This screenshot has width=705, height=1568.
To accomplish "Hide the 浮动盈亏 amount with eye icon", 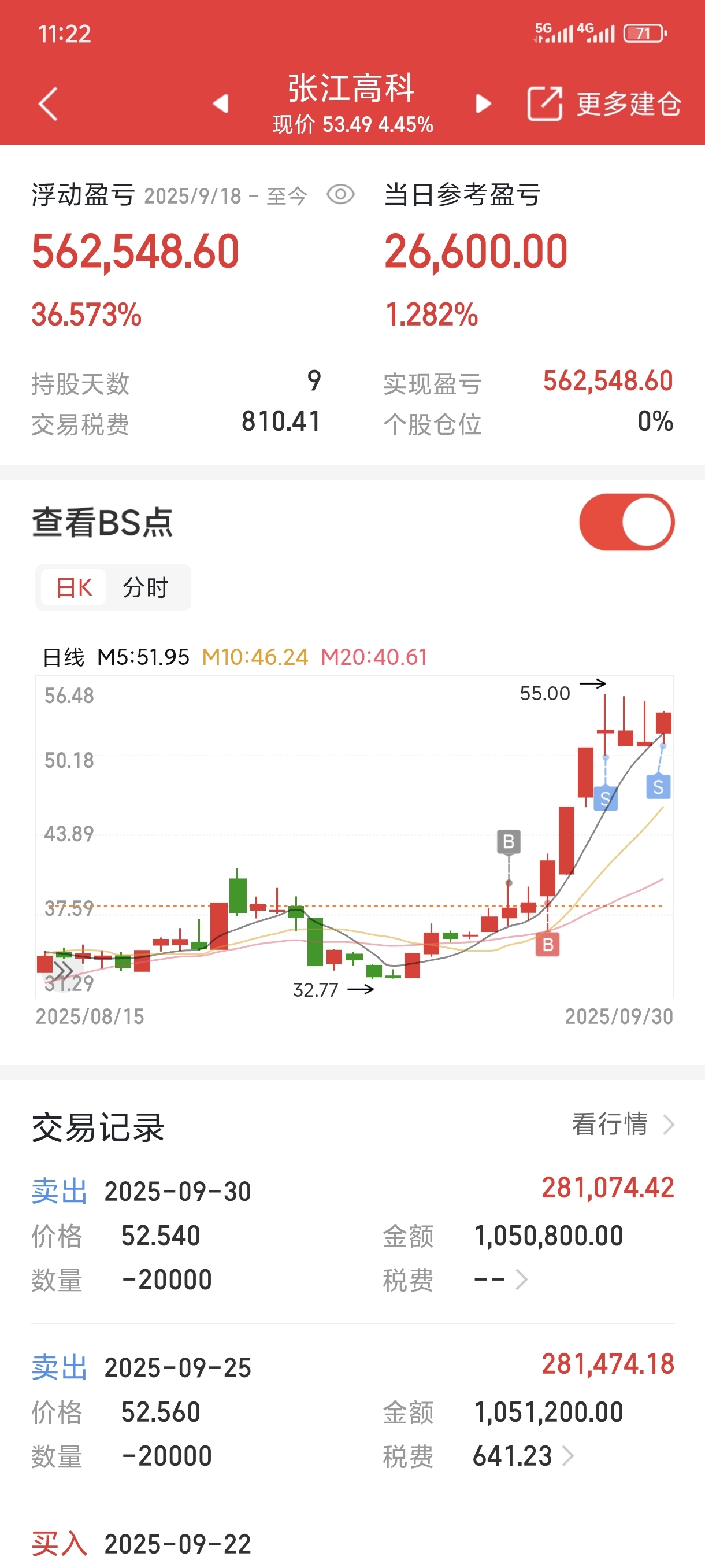I will point(340,195).
